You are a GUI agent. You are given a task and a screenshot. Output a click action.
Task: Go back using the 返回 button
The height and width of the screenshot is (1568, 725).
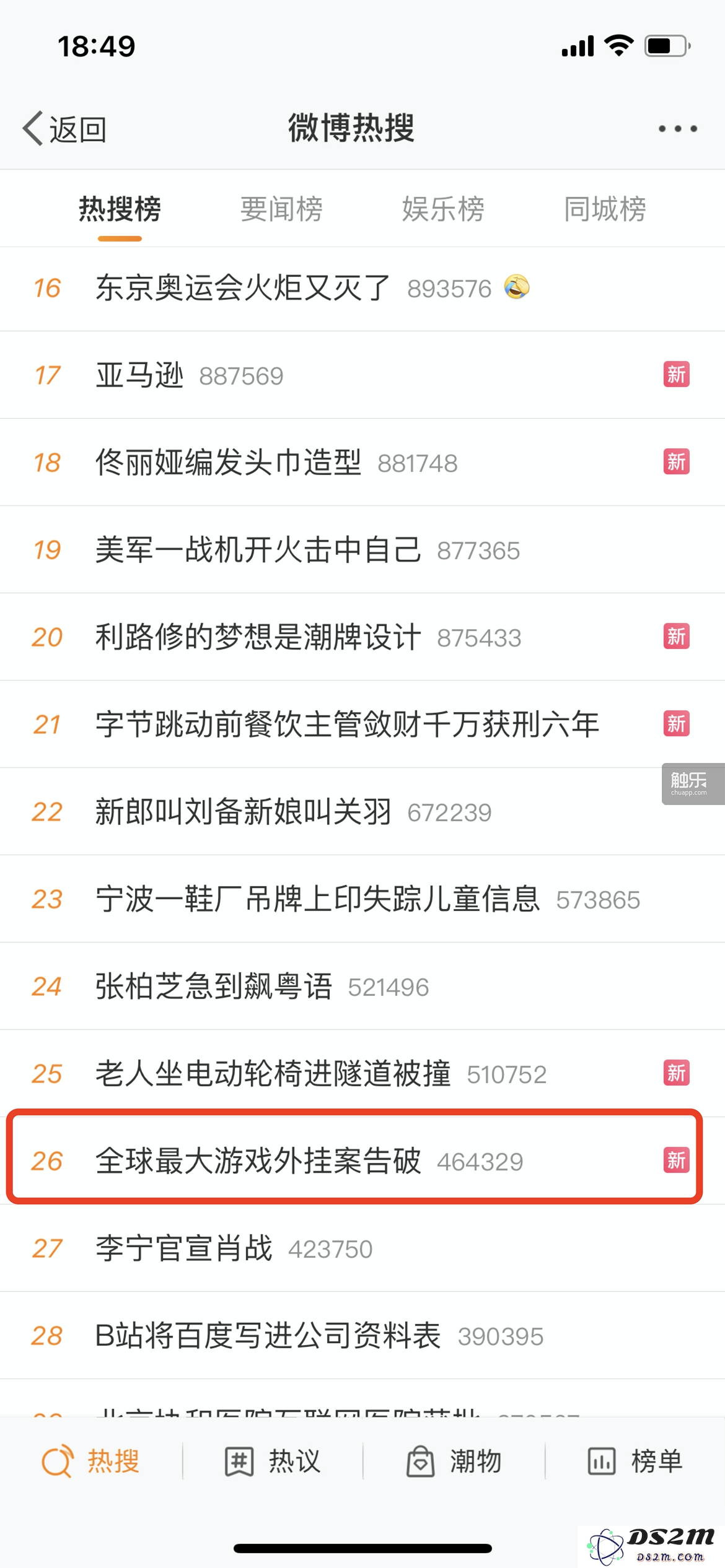[x=65, y=129]
